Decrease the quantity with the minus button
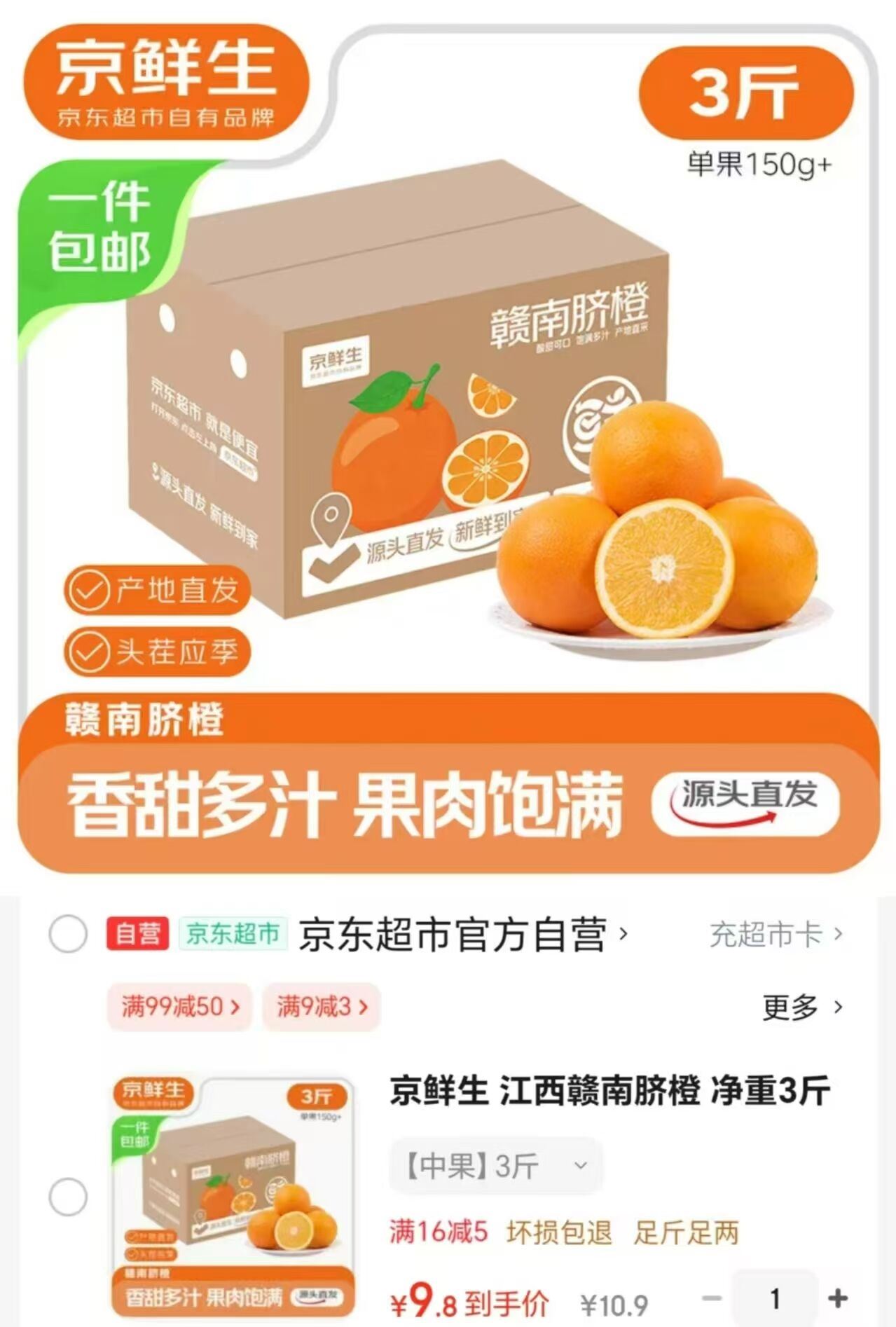This screenshot has height=1327, width=896. [711, 1298]
